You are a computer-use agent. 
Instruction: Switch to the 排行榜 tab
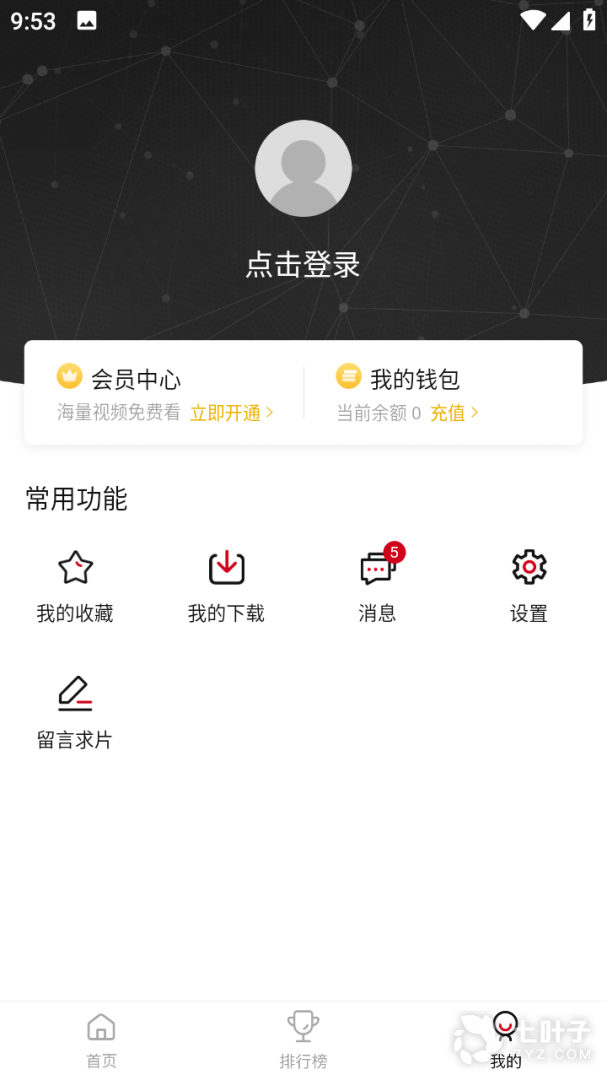(303, 1040)
